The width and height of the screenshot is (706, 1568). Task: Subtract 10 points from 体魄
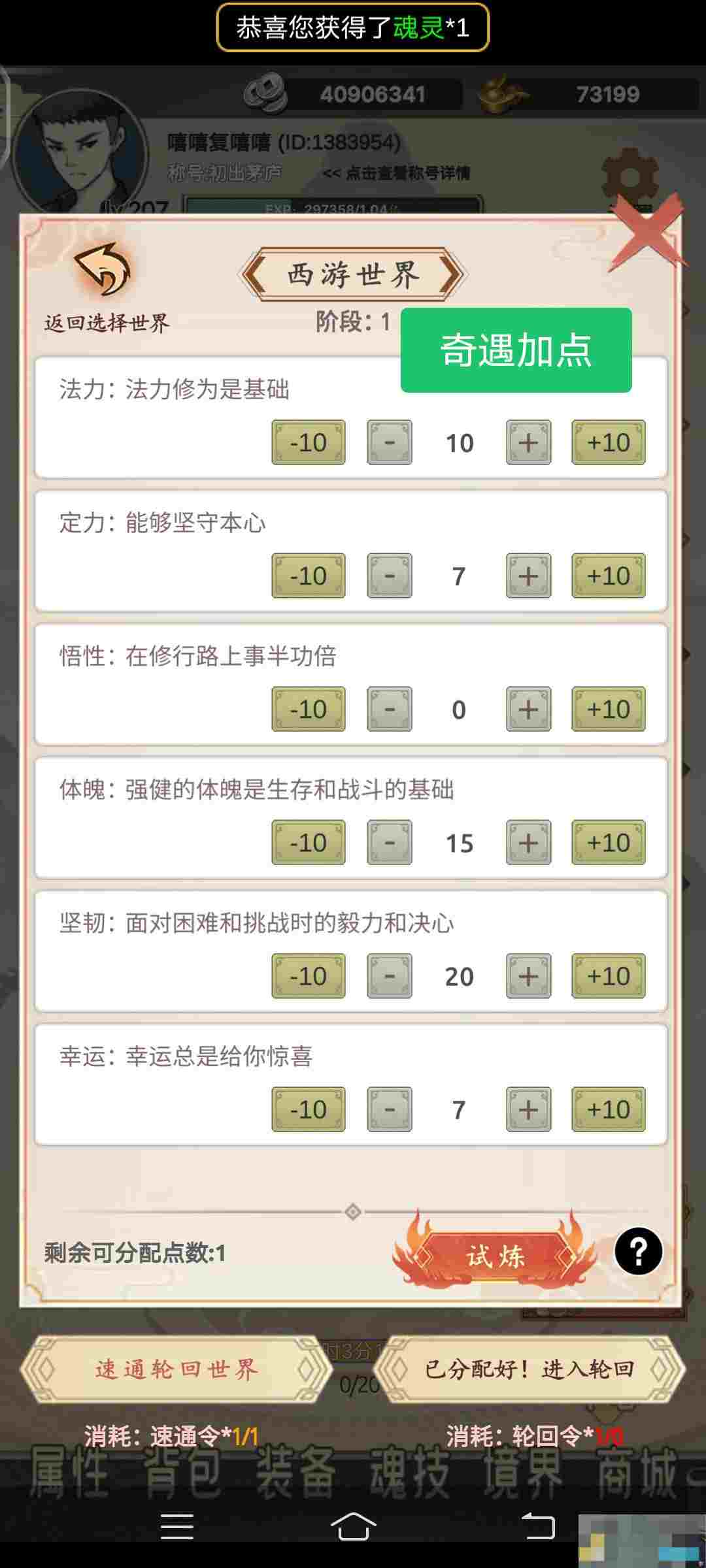point(308,842)
